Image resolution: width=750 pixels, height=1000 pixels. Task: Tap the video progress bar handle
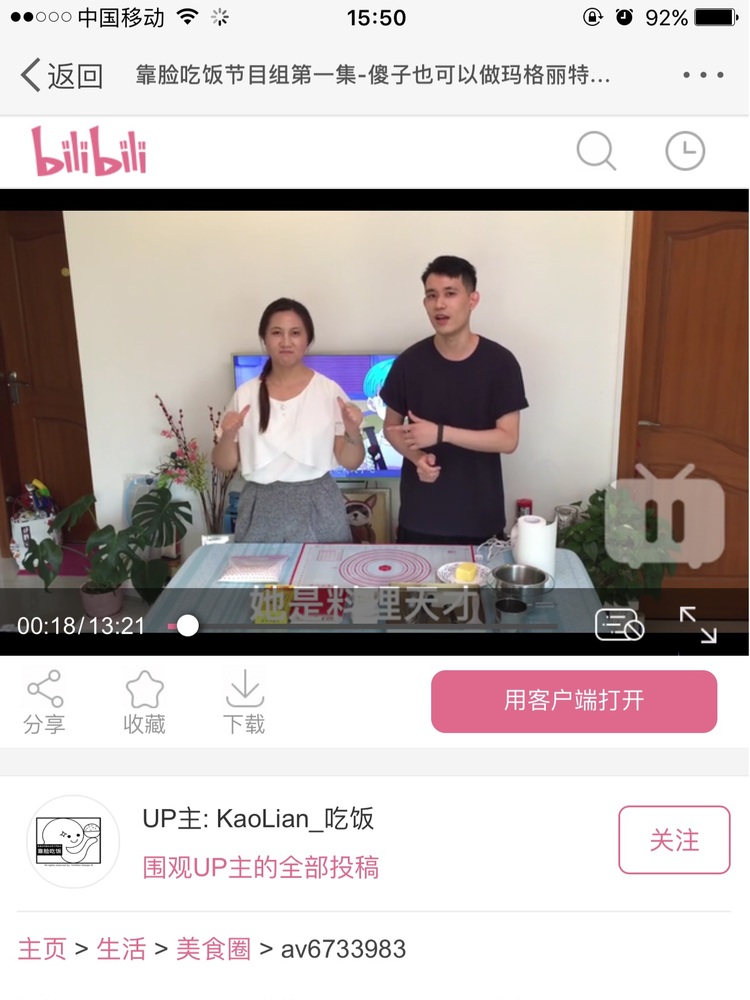pos(187,626)
